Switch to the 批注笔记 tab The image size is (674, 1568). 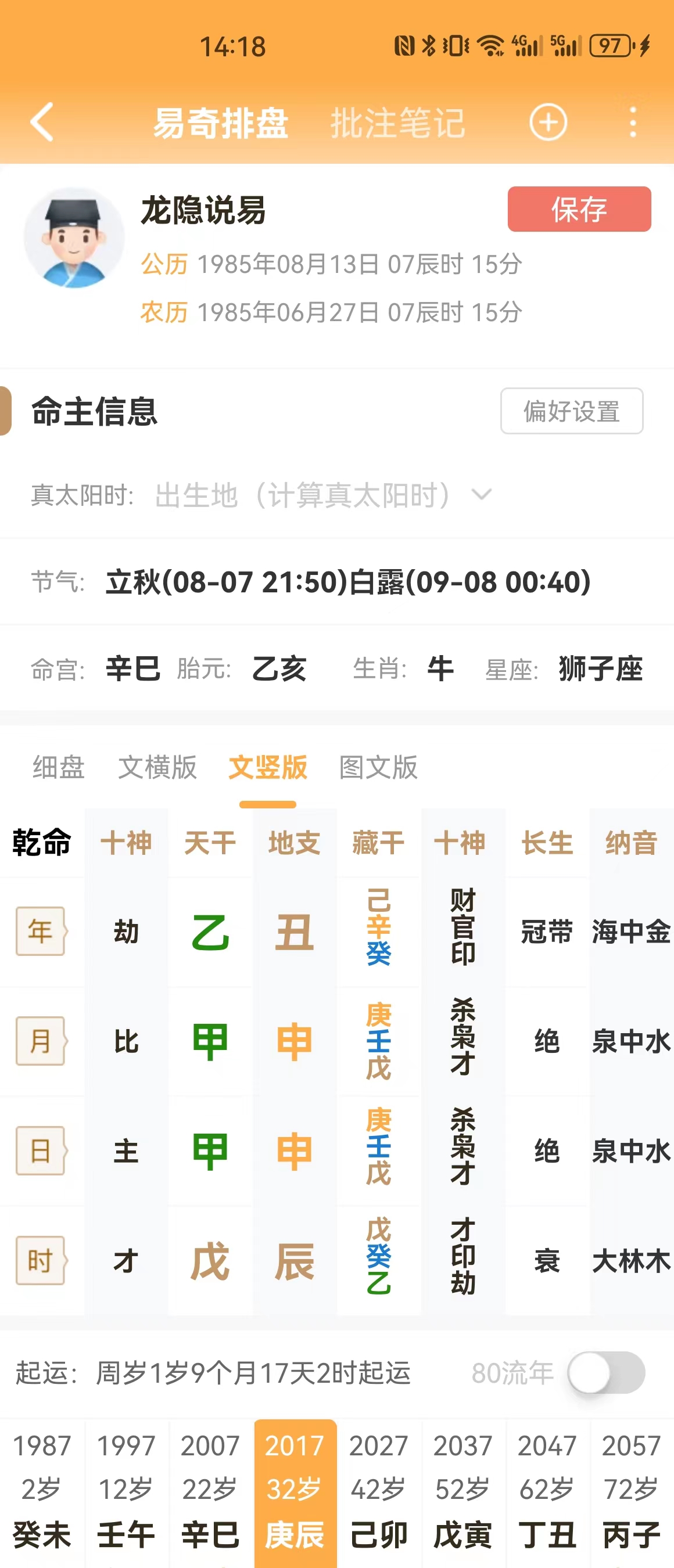click(397, 123)
